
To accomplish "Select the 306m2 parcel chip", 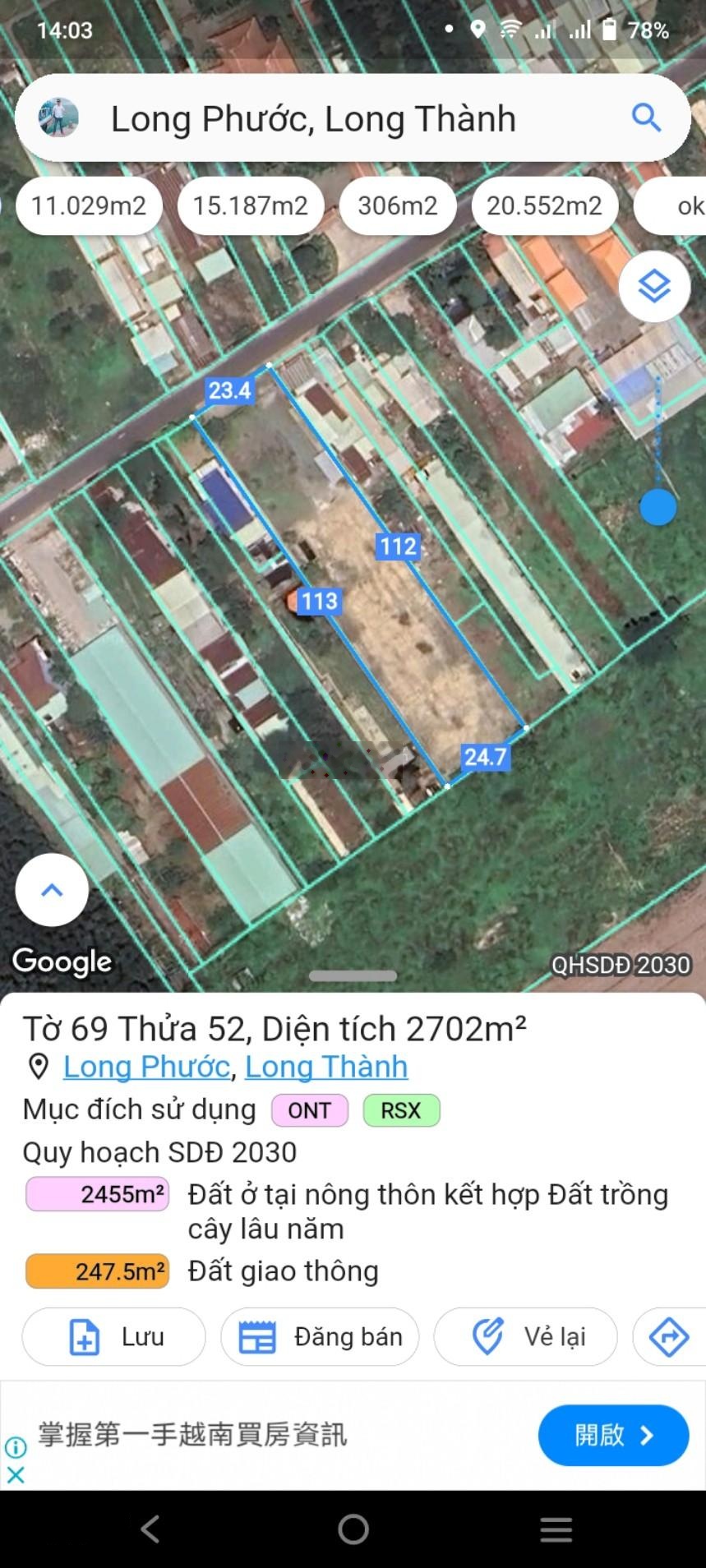I will tap(397, 206).
